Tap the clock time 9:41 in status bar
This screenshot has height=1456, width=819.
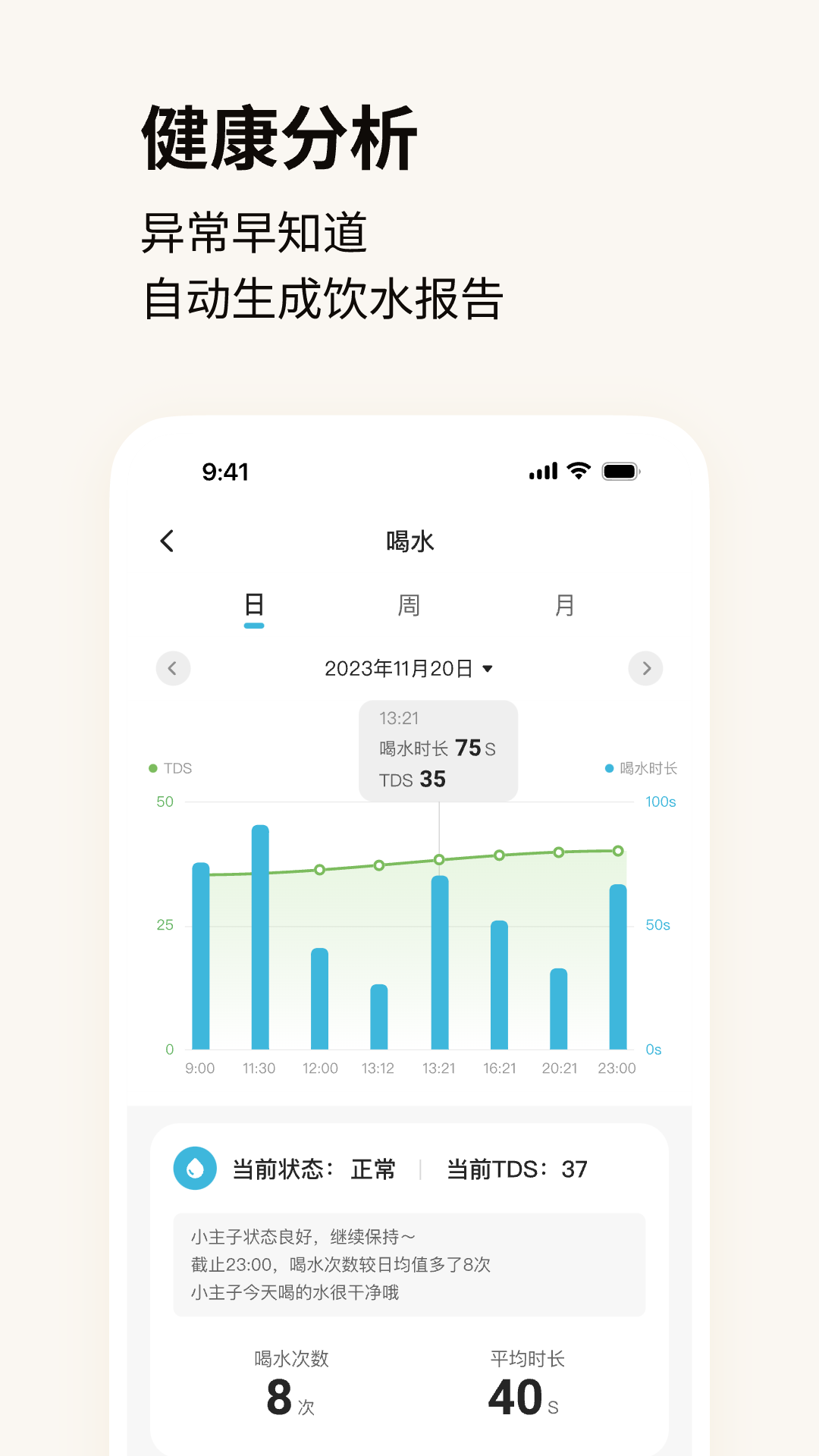pyautogui.click(x=225, y=471)
